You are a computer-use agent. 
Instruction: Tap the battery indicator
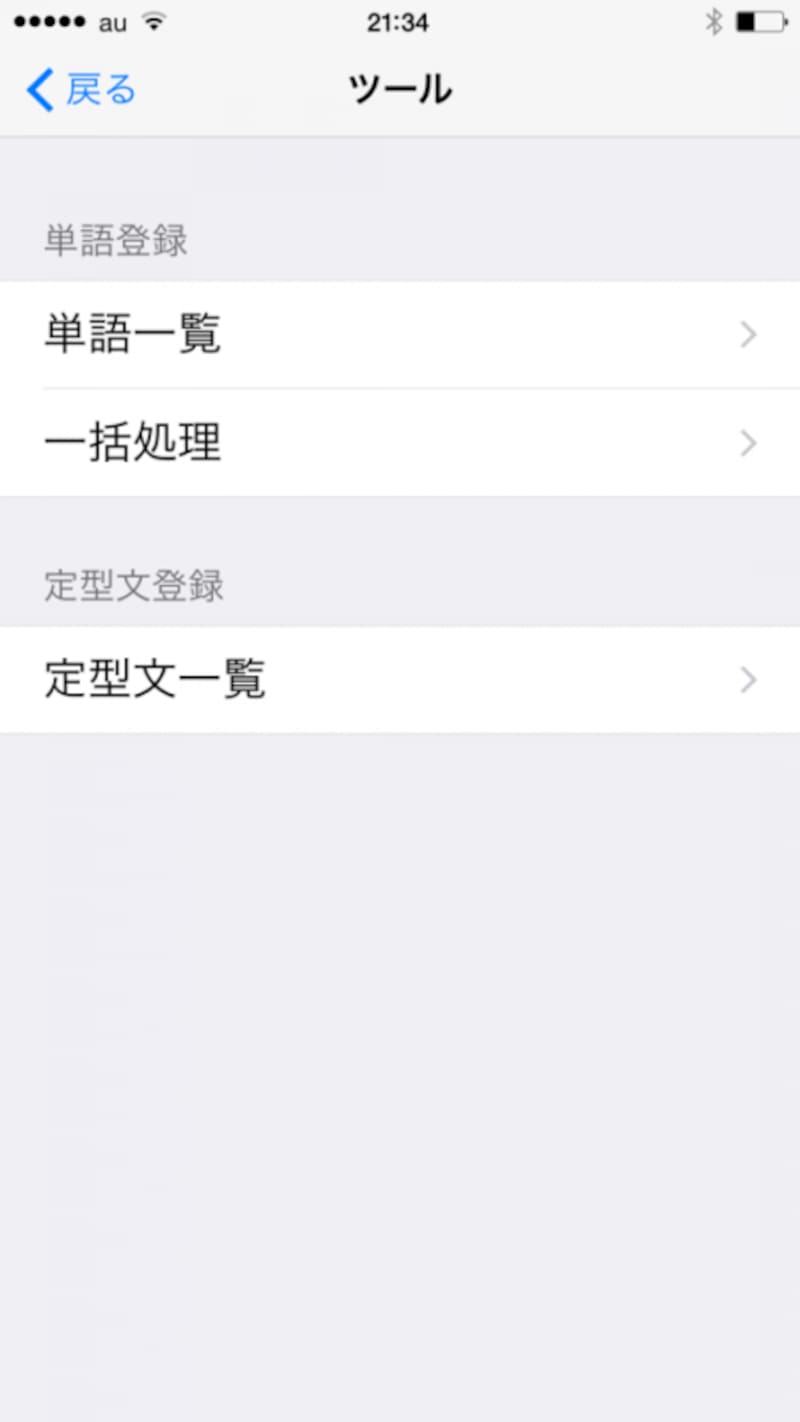(760, 20)
